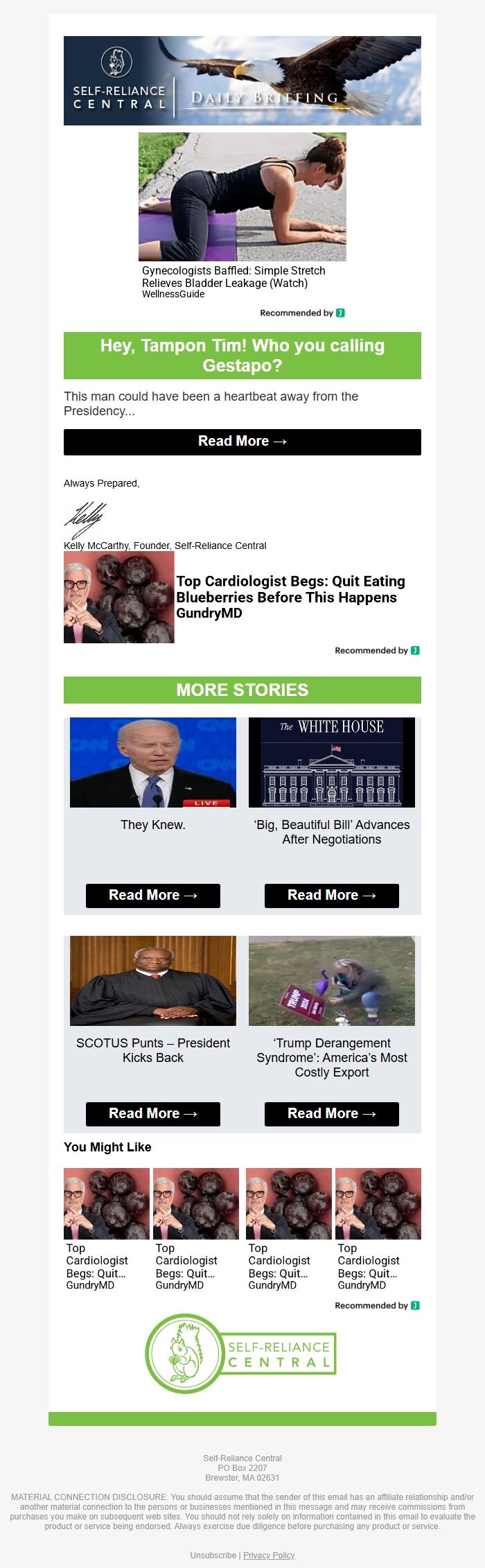This screenshot has height=1568, width=485.
Task: Read more on SCOTUS Punts story
Action: pos(152,1113)
